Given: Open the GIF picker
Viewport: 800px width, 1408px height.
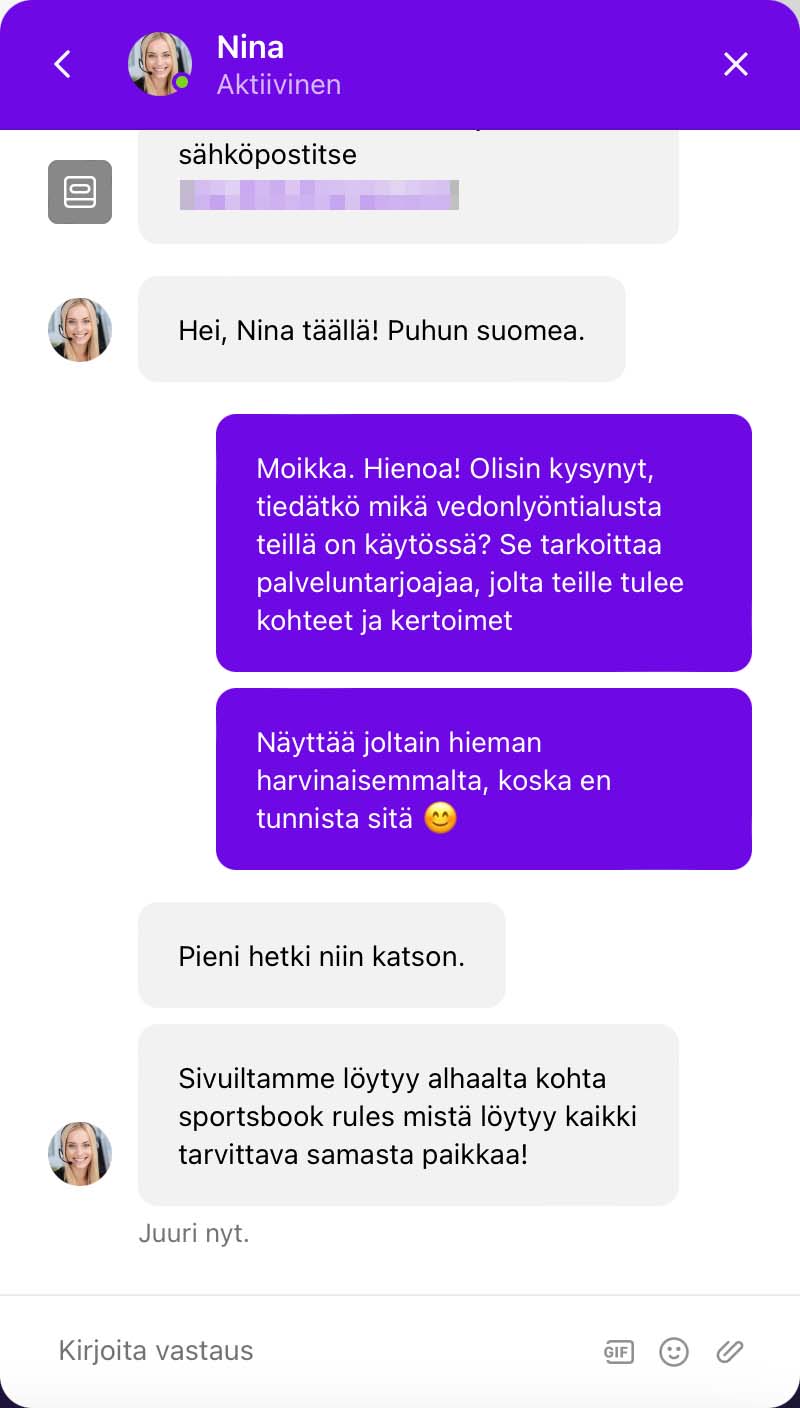Looking at the screenshot, I should [x=619, y=1352].
